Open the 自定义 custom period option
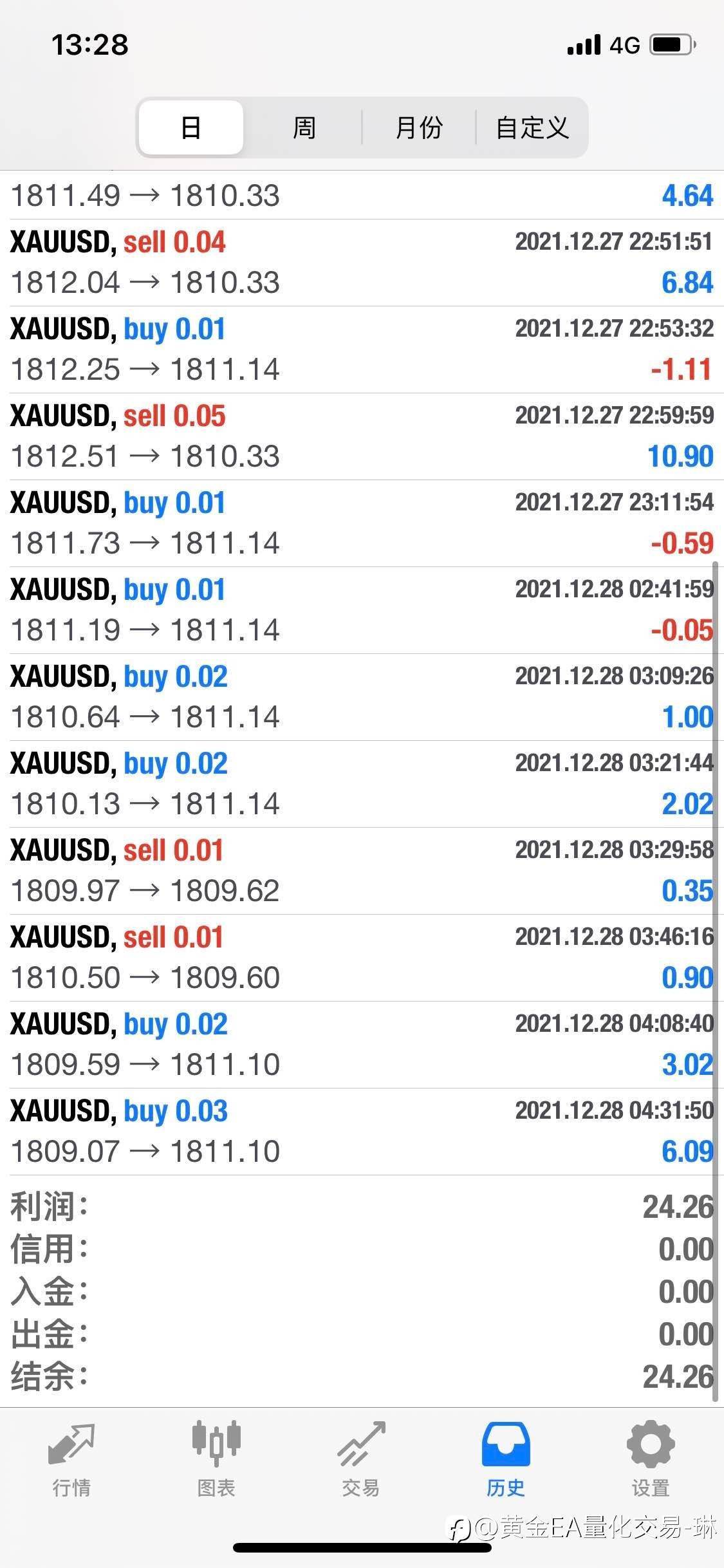The height and width of the screenshot is (1568, 724). [x=532, y=127]
